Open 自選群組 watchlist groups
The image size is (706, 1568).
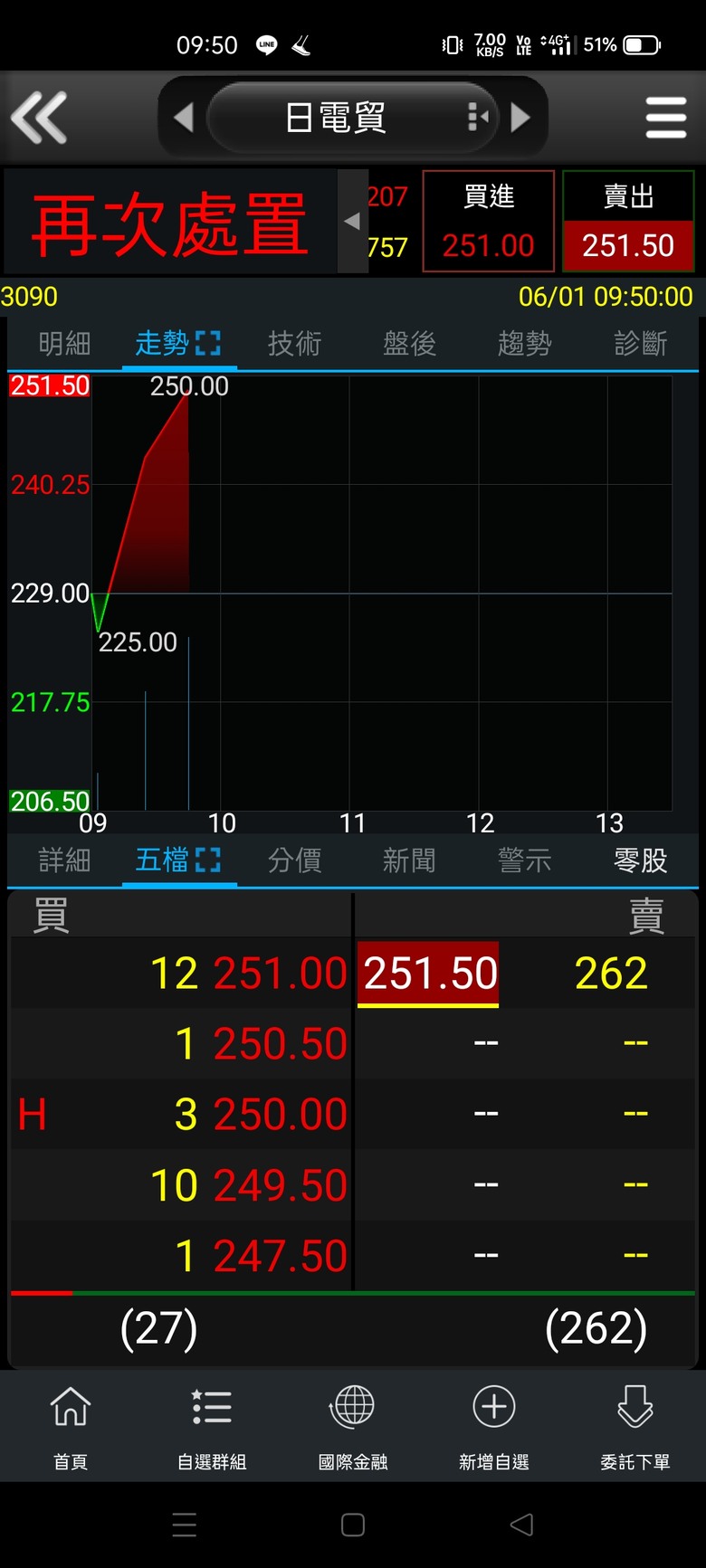pos(212,1427)
